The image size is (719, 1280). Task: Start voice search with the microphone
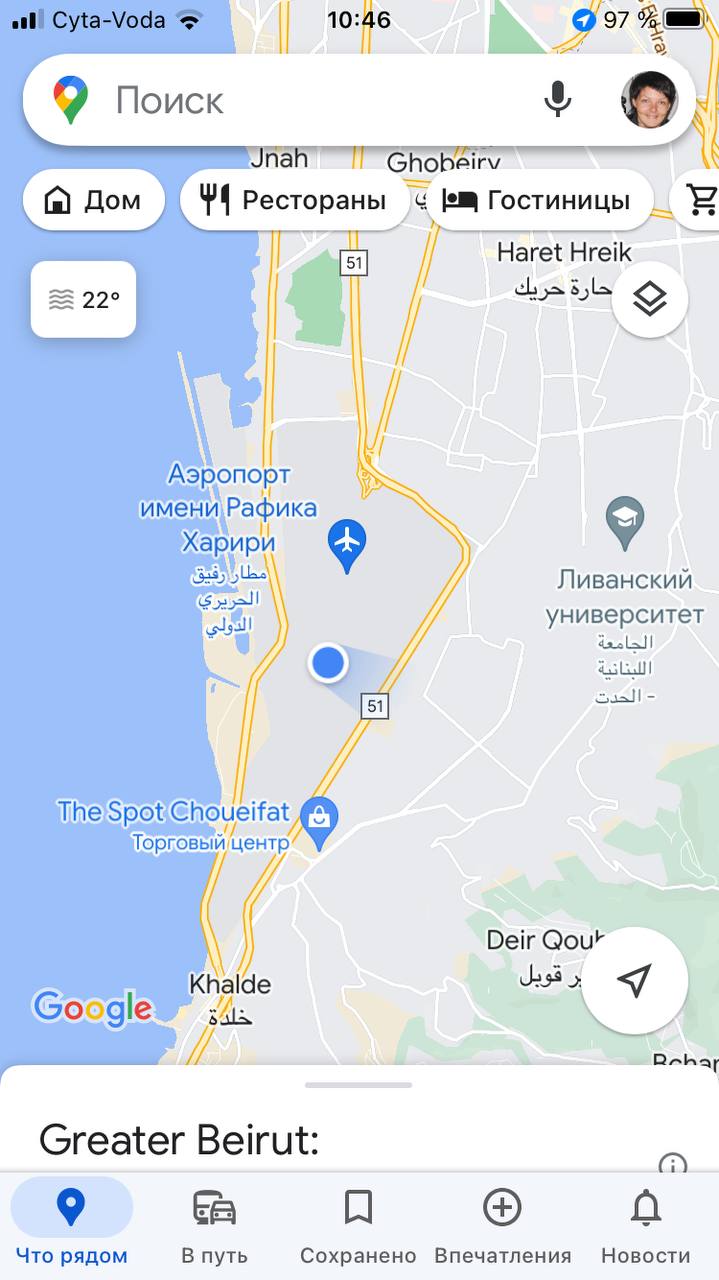point(557,99)
